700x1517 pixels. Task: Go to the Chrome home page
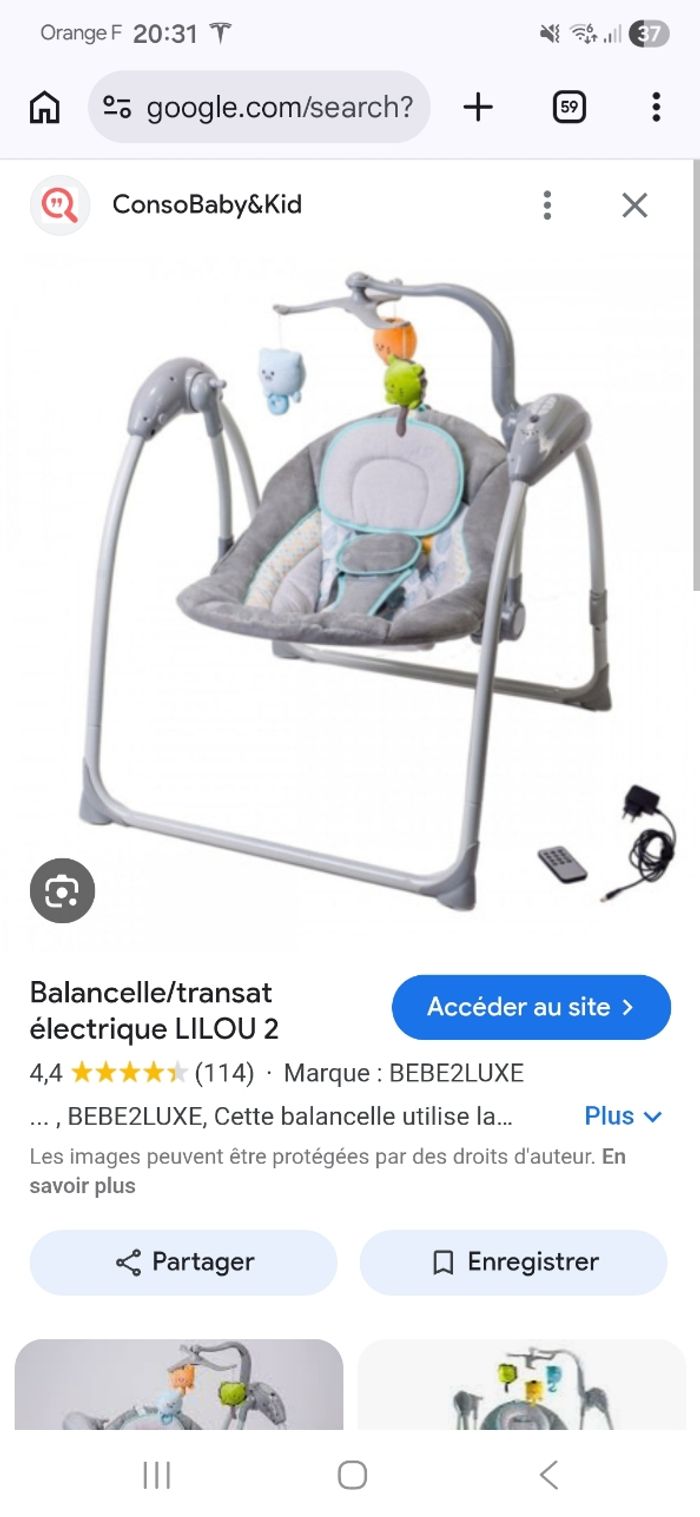coord(44,107)
